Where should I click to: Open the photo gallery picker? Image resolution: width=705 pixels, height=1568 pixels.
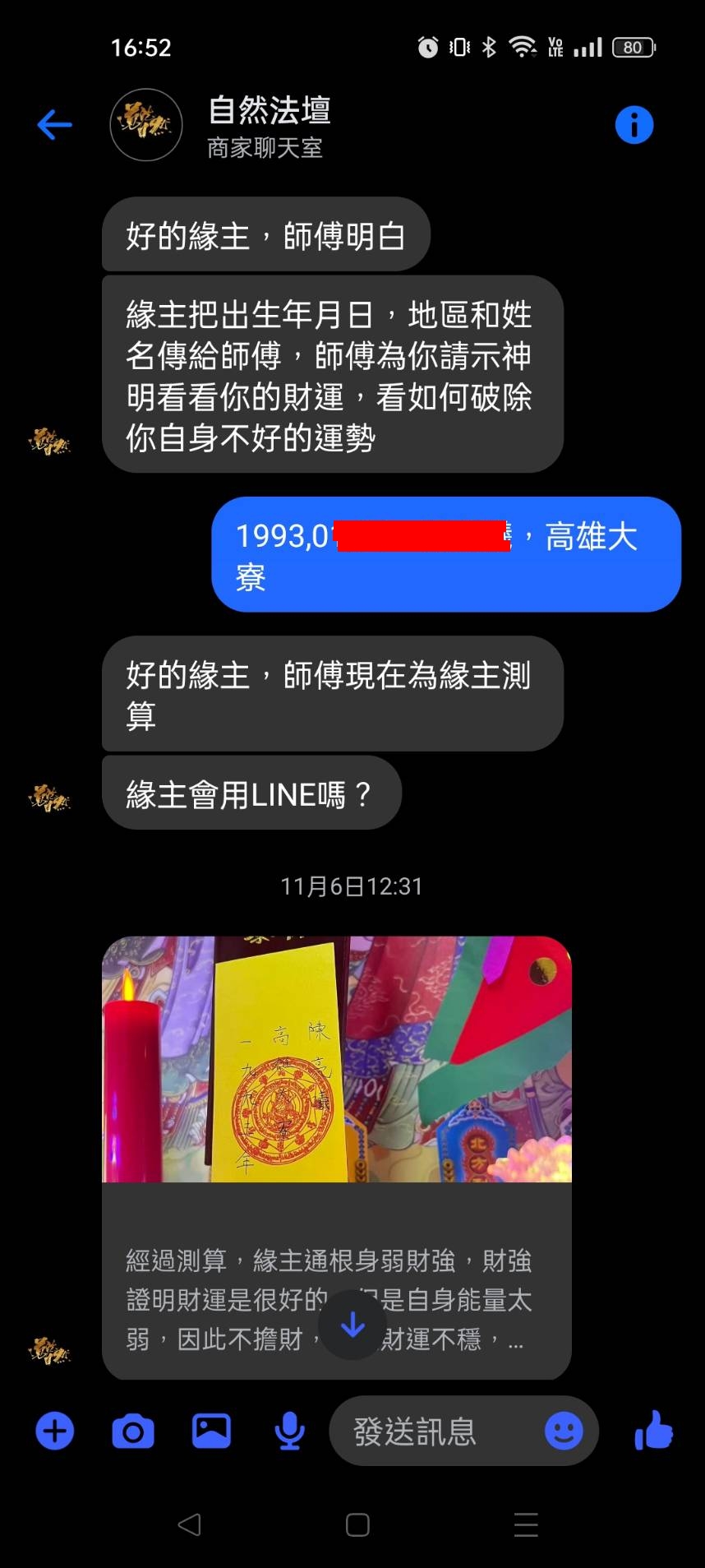[210, 1431]
